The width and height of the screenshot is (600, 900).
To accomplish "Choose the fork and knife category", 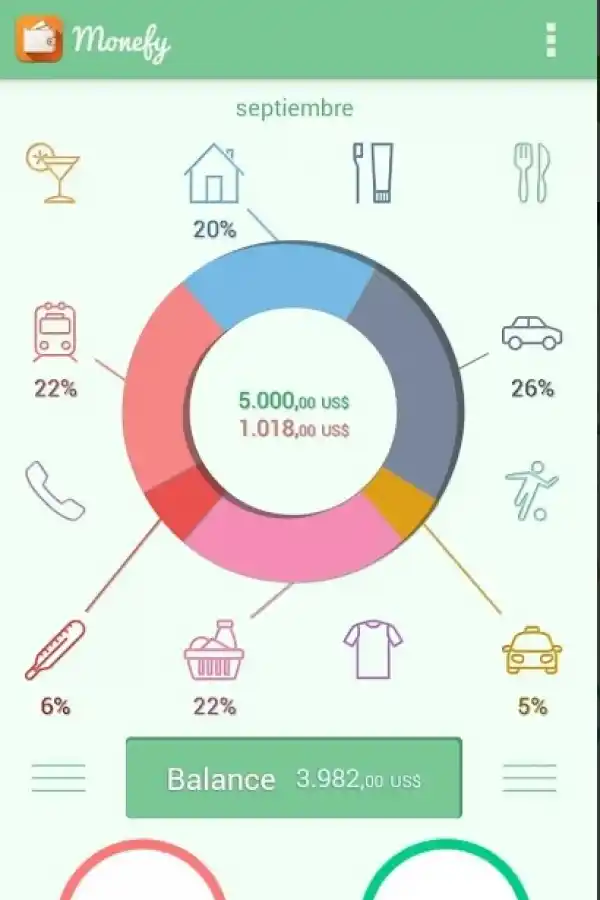I will 532,172.
